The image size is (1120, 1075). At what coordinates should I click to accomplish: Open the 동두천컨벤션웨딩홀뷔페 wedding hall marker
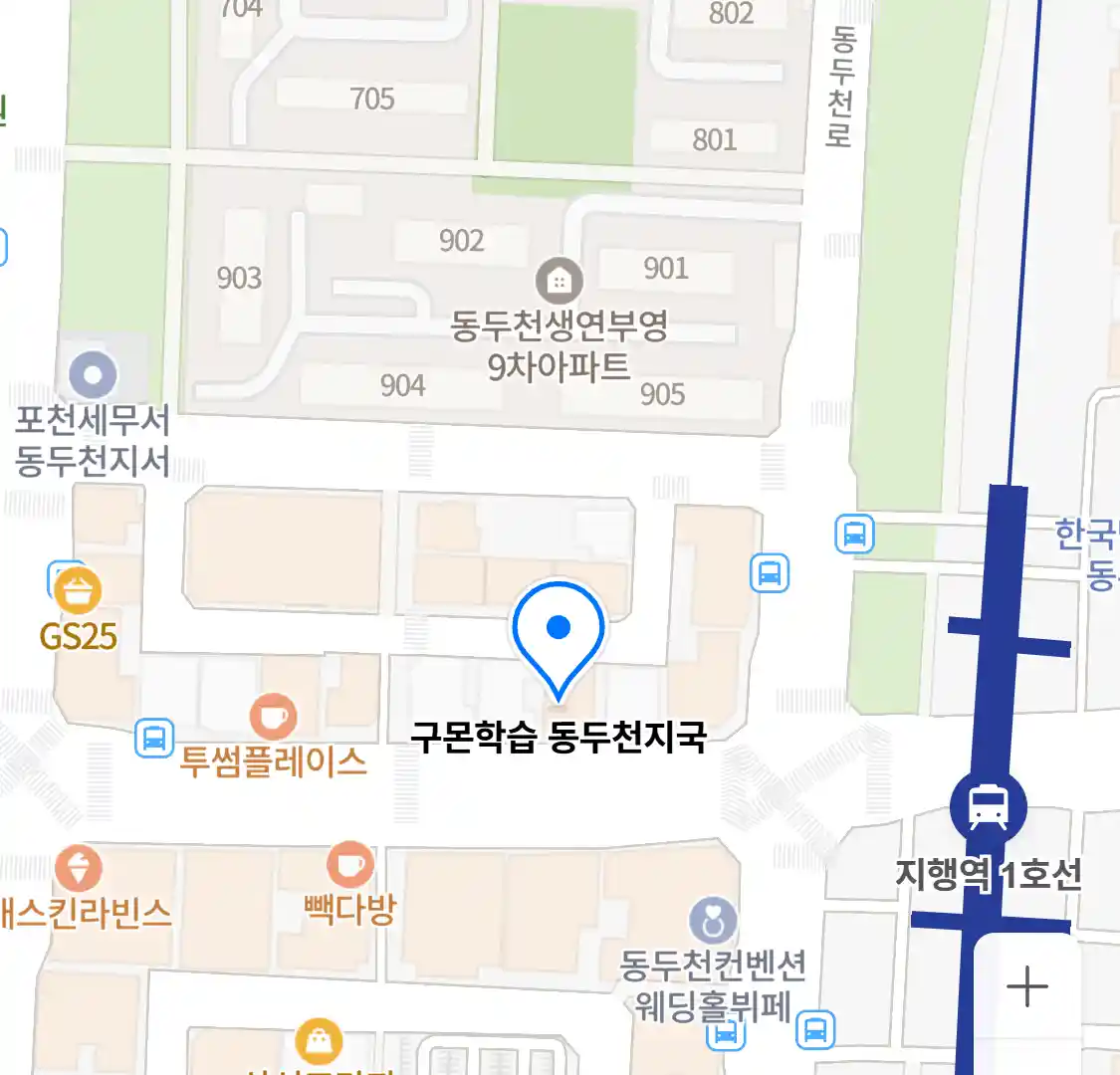coord(714,922)
